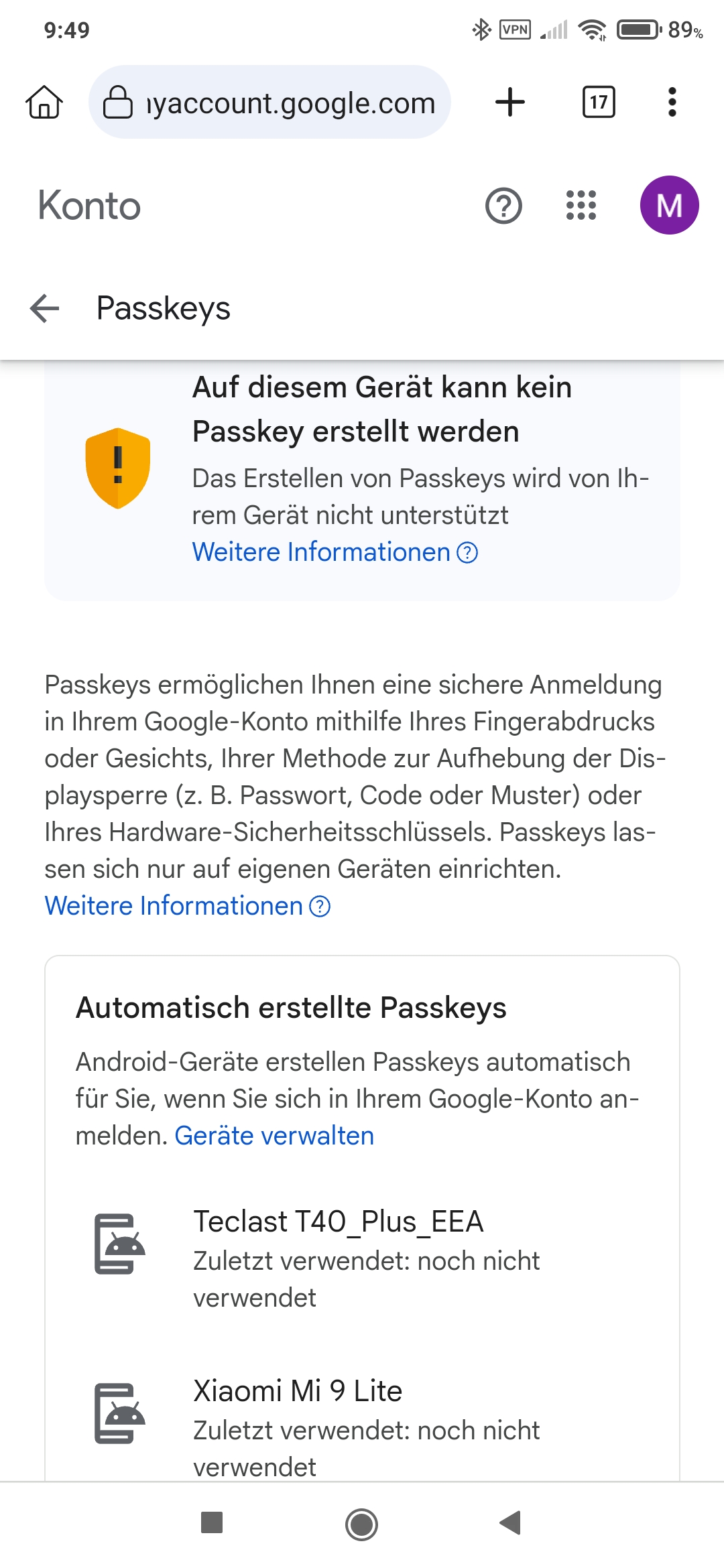Open the Google apps grid
This screenshot has height=1568, width=724.
coord(581,206)
